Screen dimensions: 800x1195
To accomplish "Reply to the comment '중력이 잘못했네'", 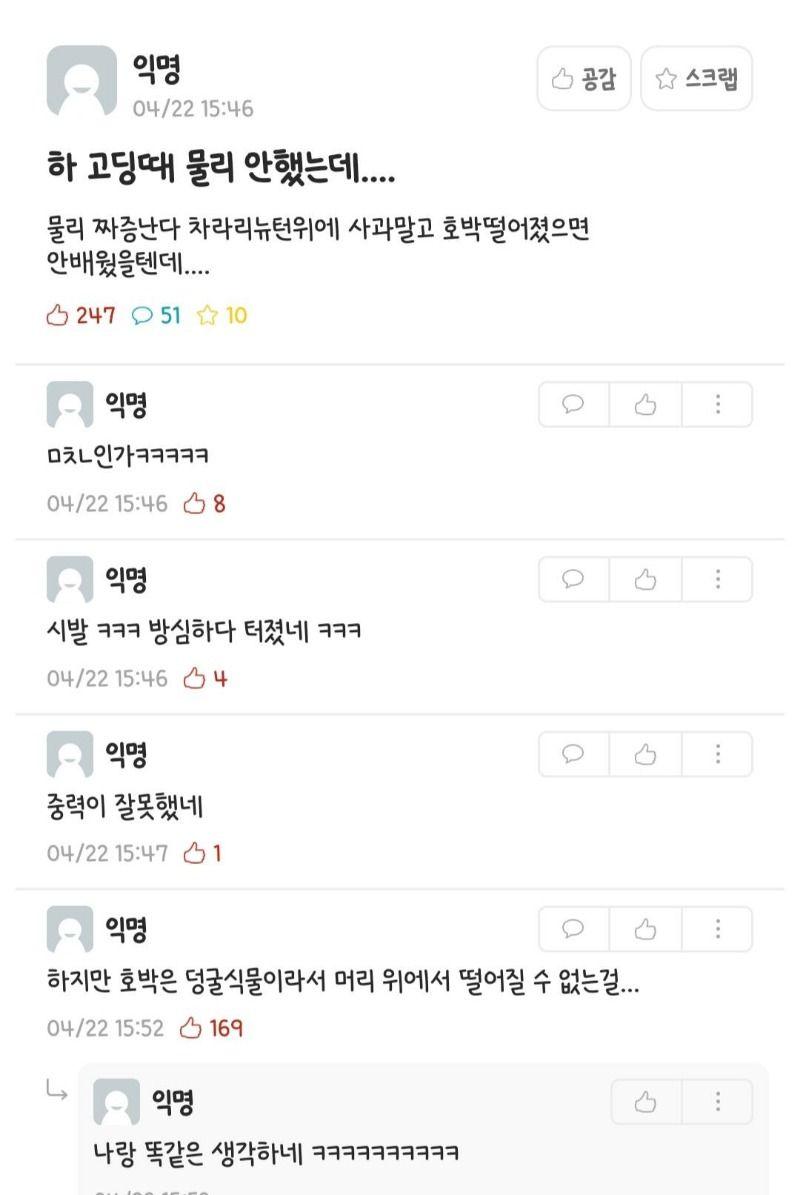I will [574, 755].
